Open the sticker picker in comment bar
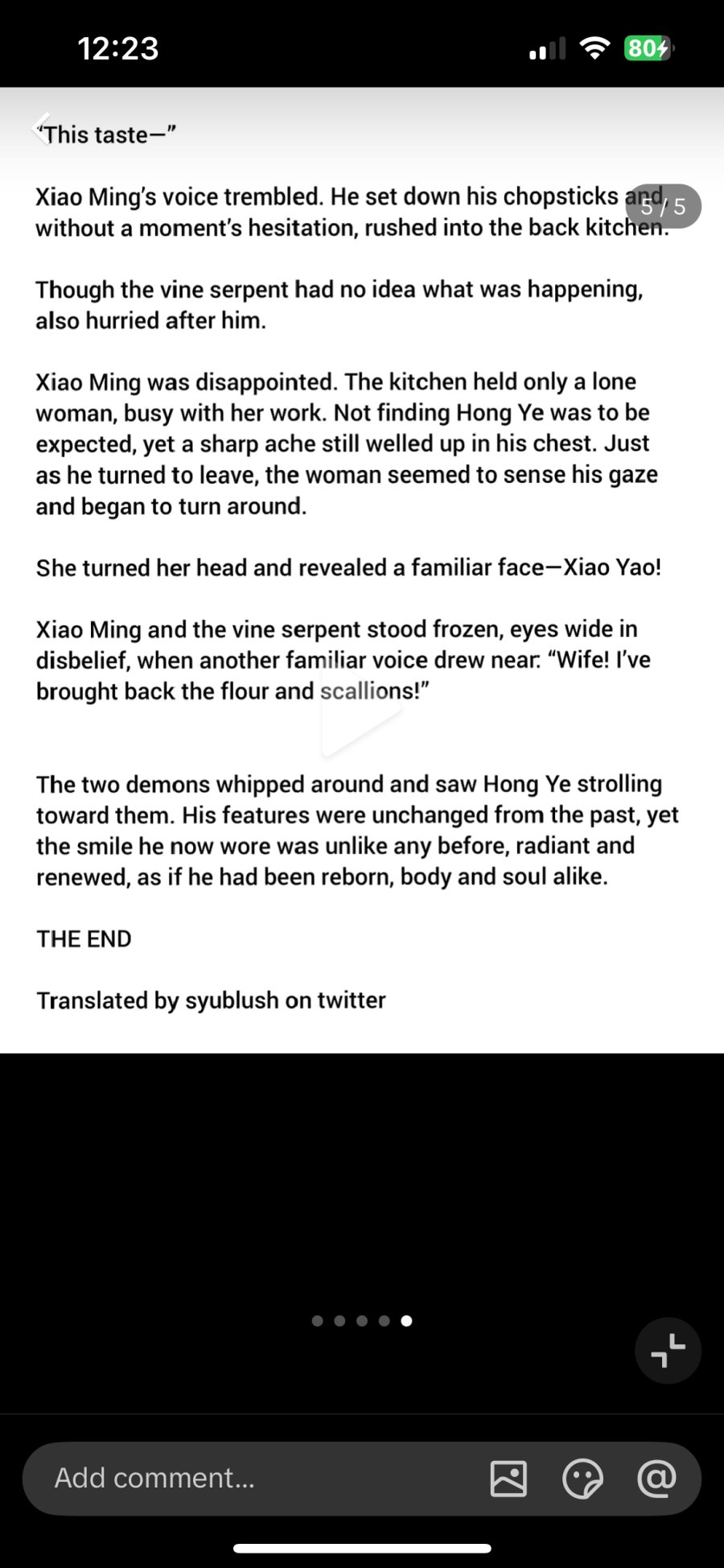The image size is (724, 1568). click(582, 1479)
